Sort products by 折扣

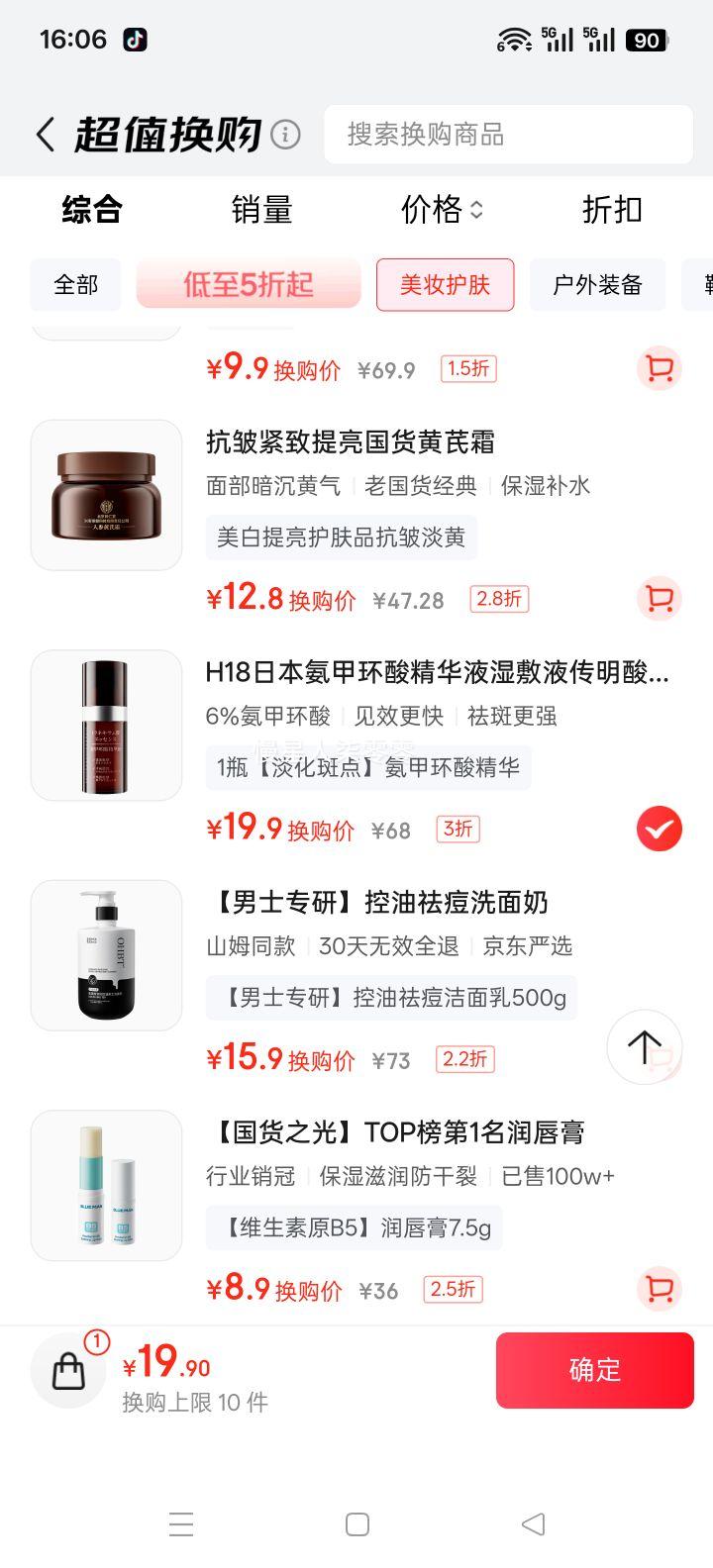point(612,210)
